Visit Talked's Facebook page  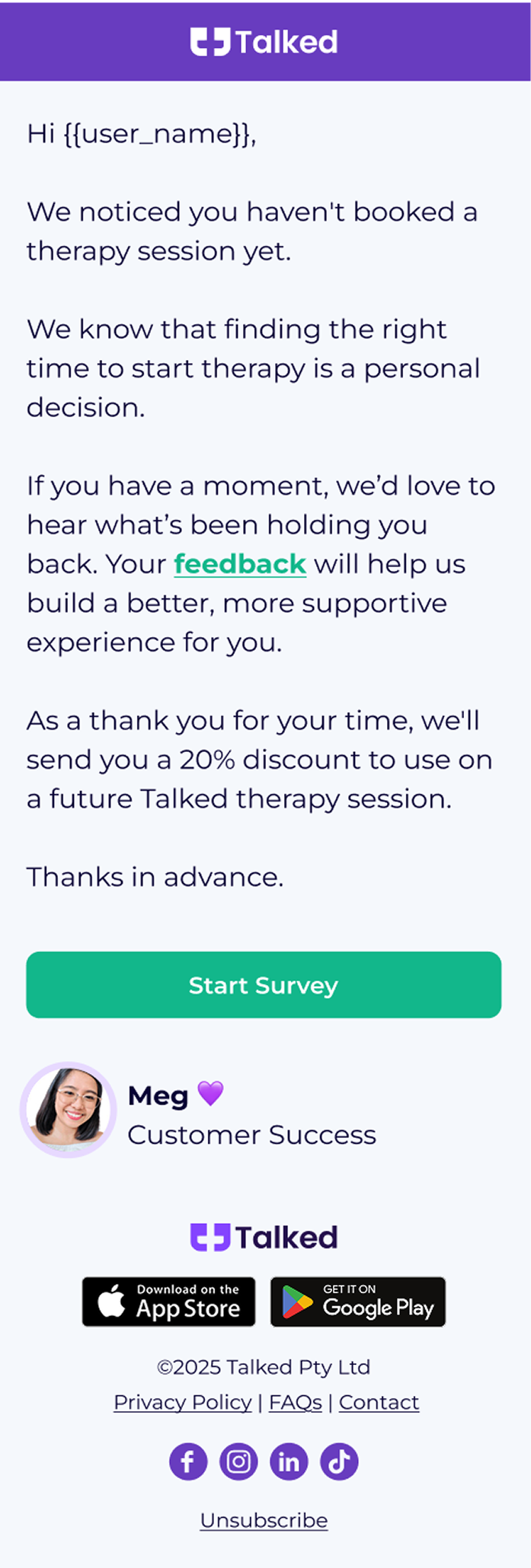[188, 1461]
